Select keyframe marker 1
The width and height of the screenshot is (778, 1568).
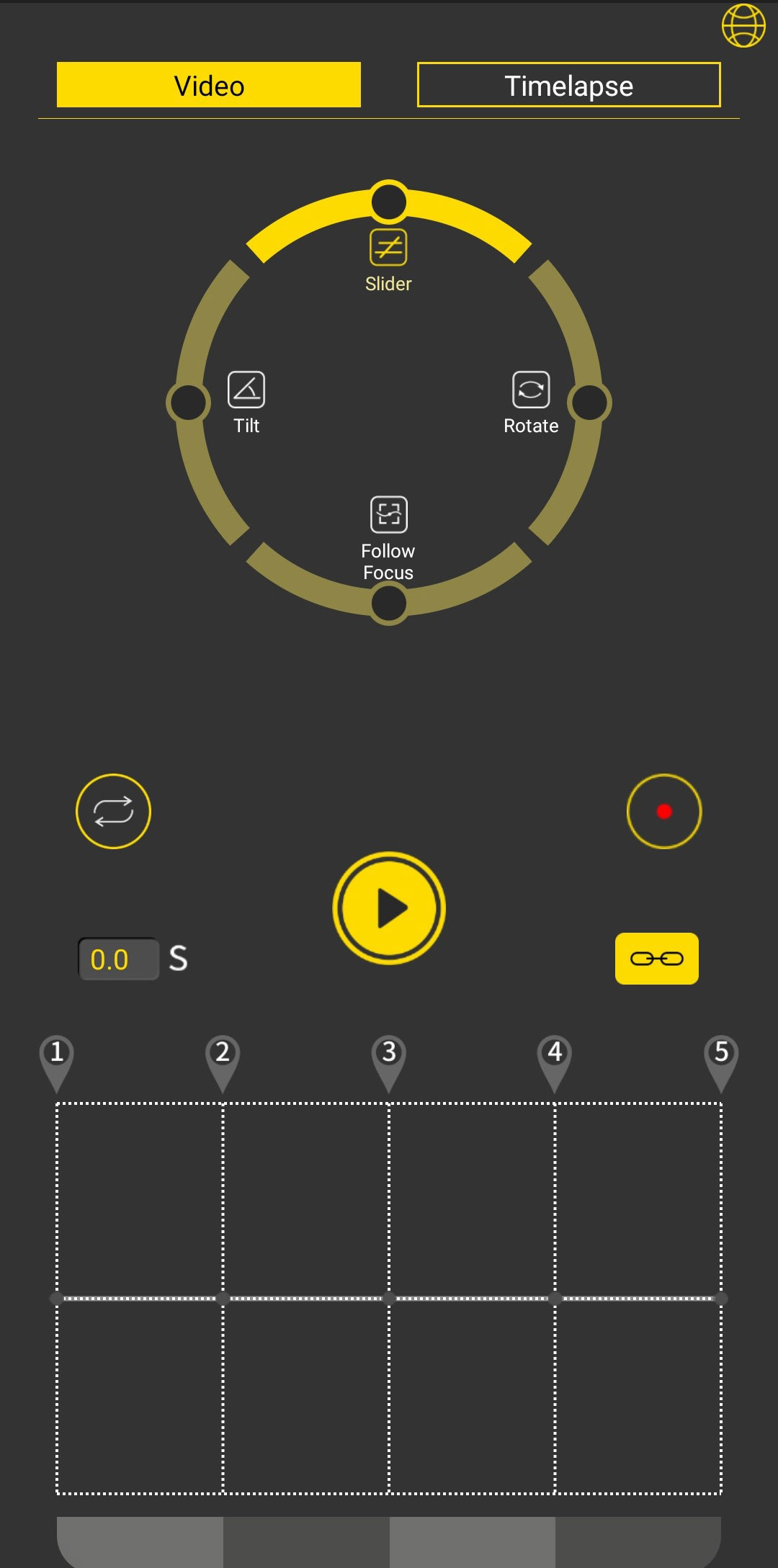(x=57, y=1057)
